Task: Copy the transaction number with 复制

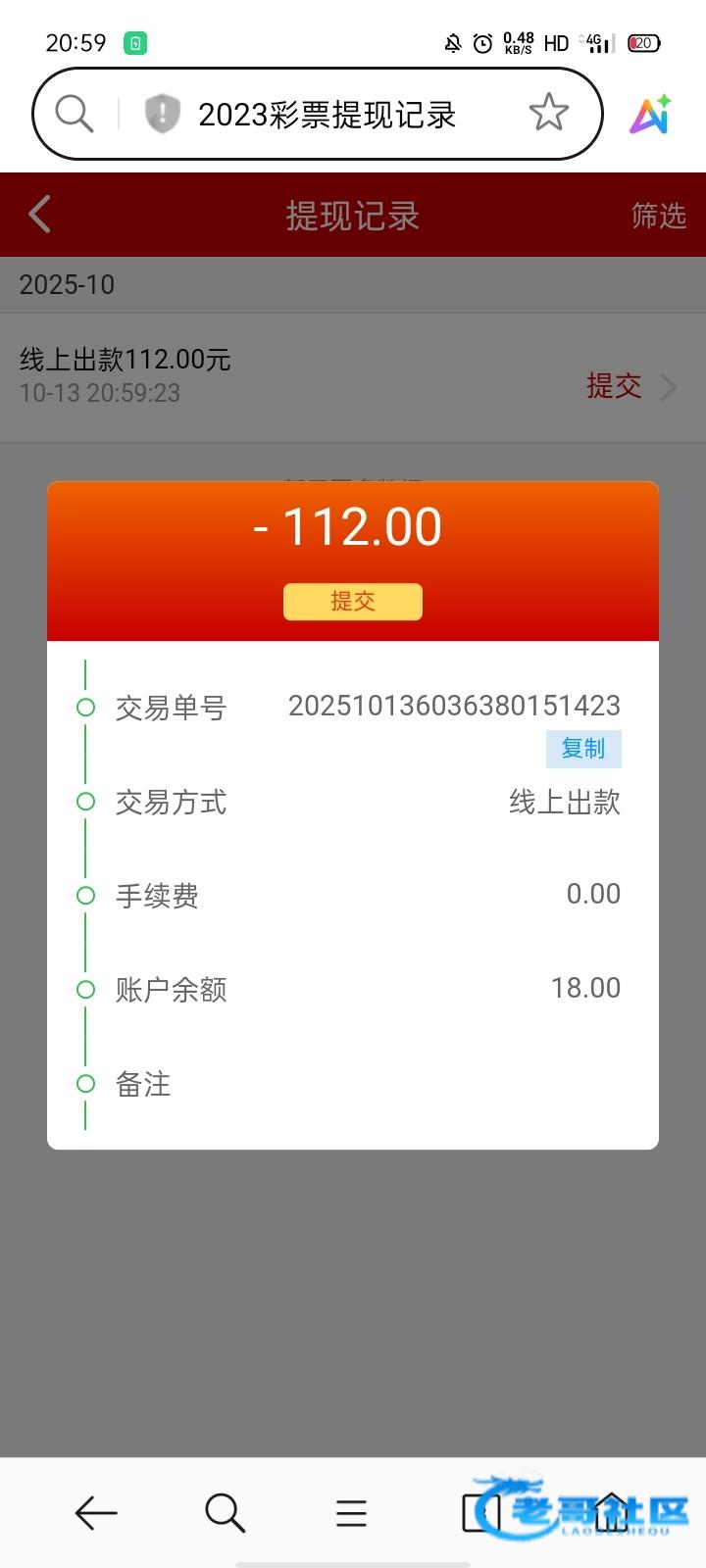Action: coord(583,749)
